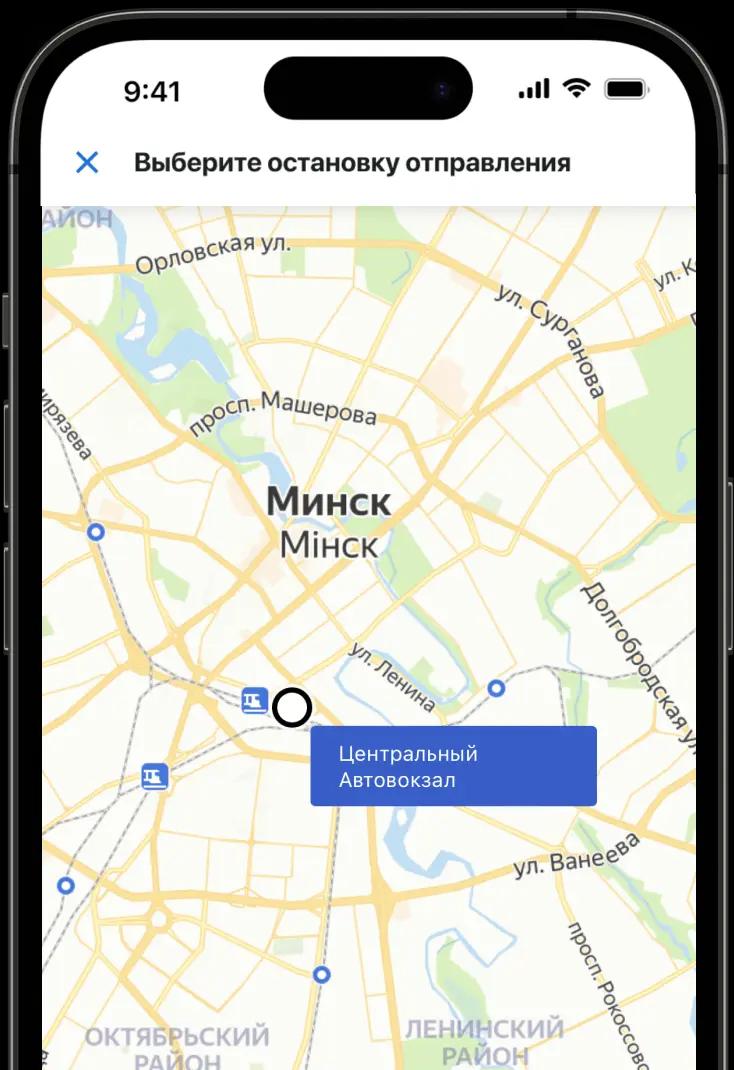Tap the selected black-ringed stop marker
Screen dimensions: 734x1070
(x=292, y=708)
